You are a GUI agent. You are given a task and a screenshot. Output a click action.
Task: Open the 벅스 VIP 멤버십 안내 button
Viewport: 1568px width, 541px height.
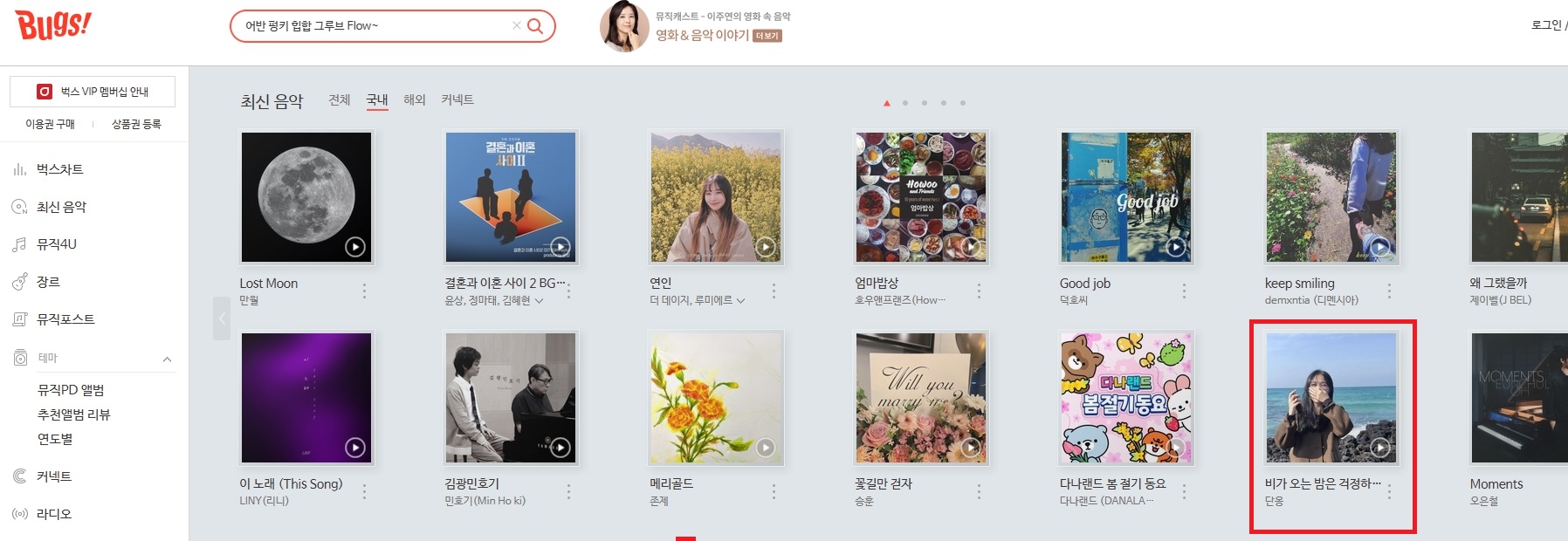click(93, 92)
